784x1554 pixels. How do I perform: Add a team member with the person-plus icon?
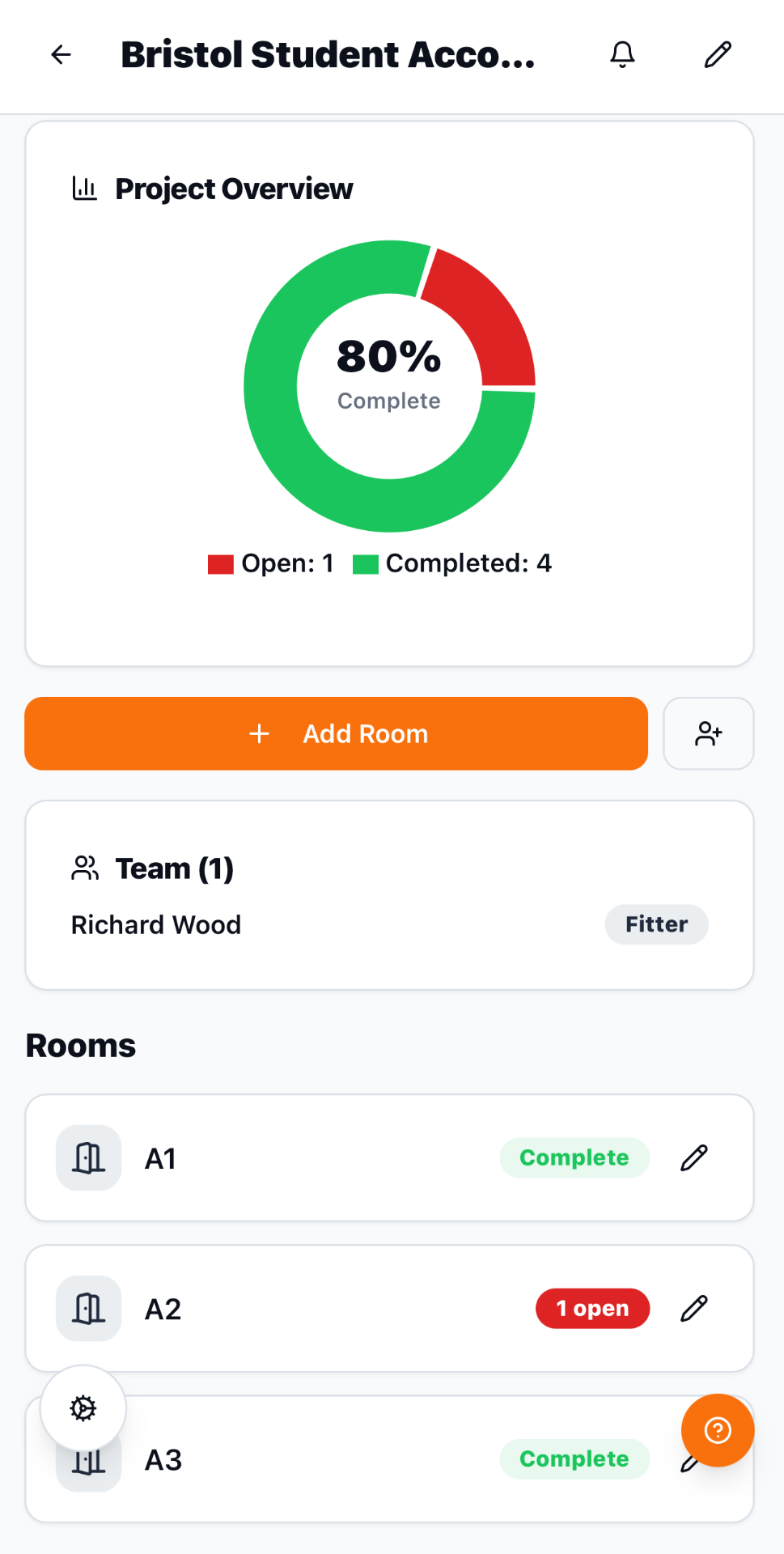708,733
